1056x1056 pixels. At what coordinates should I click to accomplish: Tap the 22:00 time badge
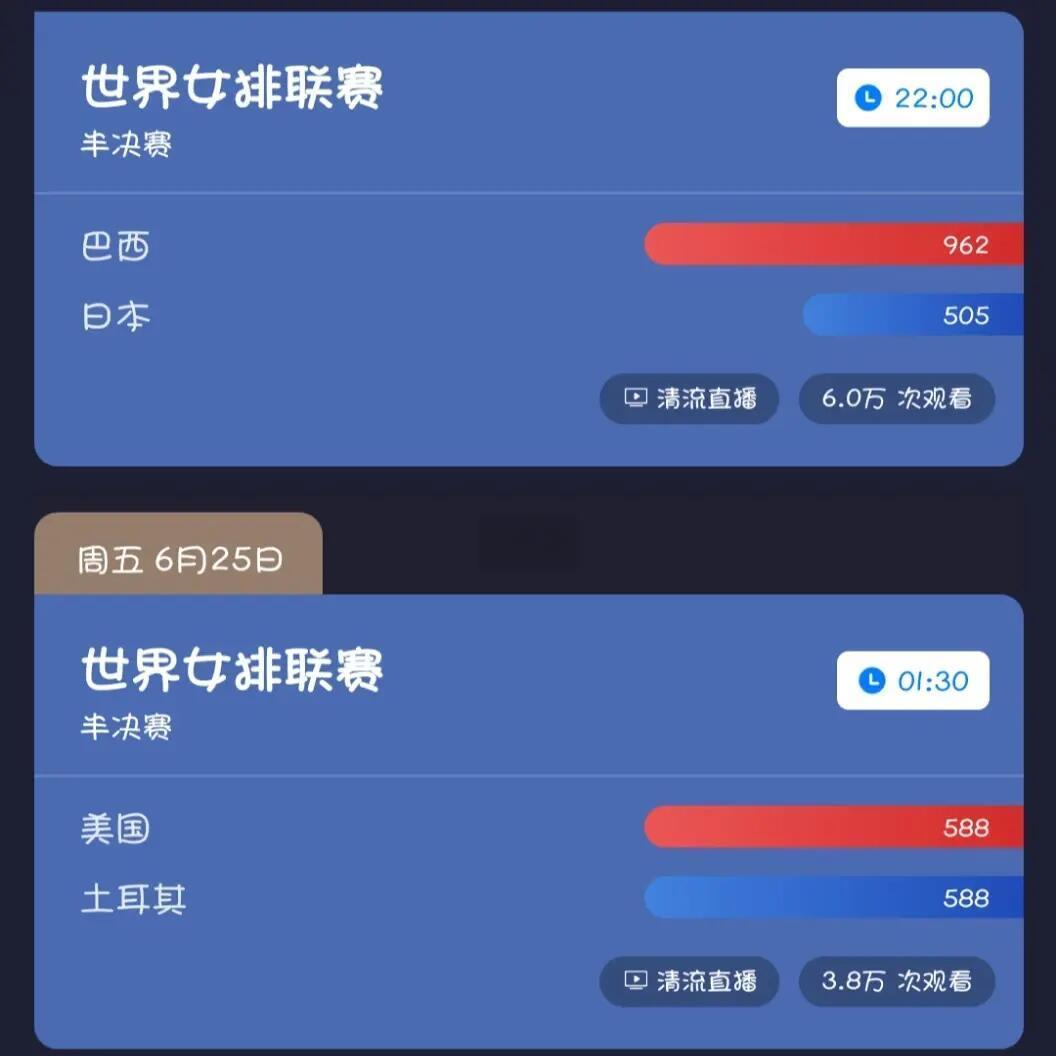[912, 98]
